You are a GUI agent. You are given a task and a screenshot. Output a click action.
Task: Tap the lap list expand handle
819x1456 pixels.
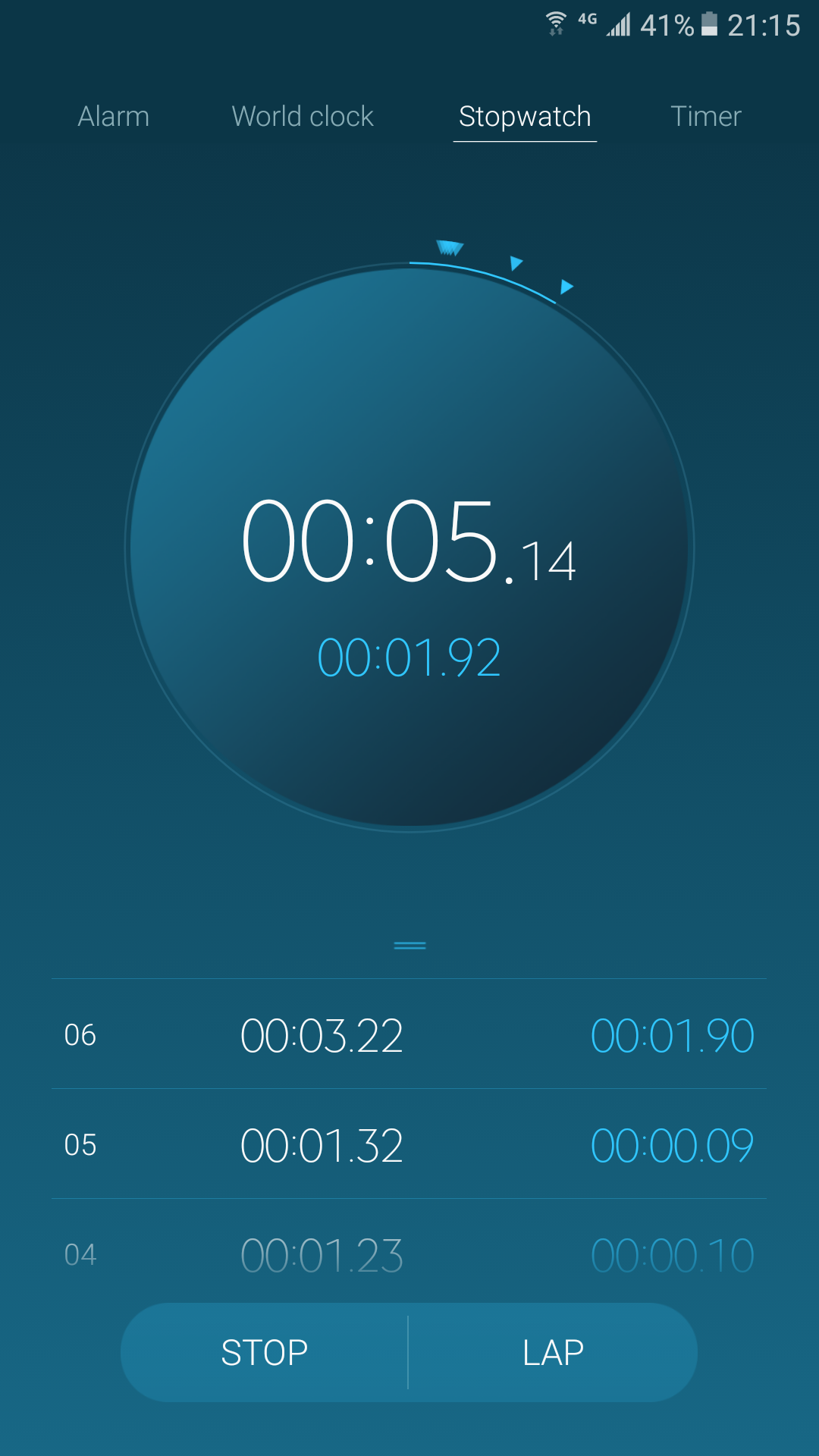pos(409,946)
